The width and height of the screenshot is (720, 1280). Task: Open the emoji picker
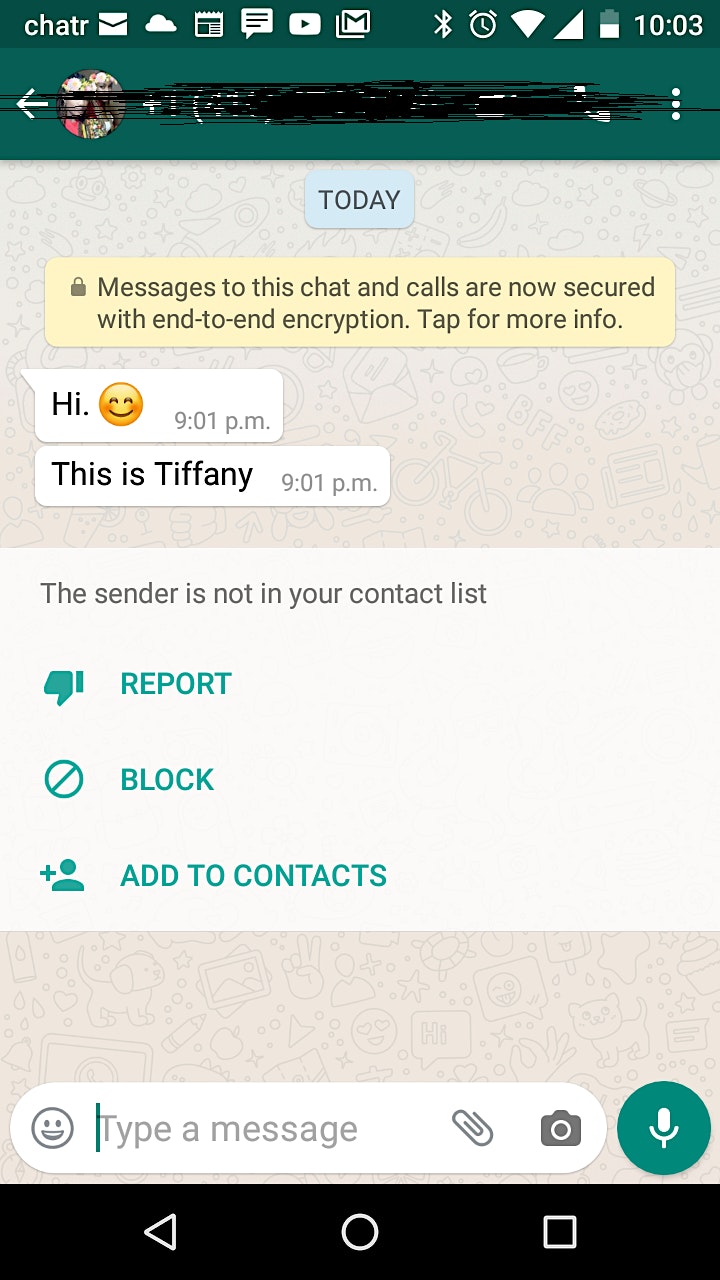point(53,1129)
